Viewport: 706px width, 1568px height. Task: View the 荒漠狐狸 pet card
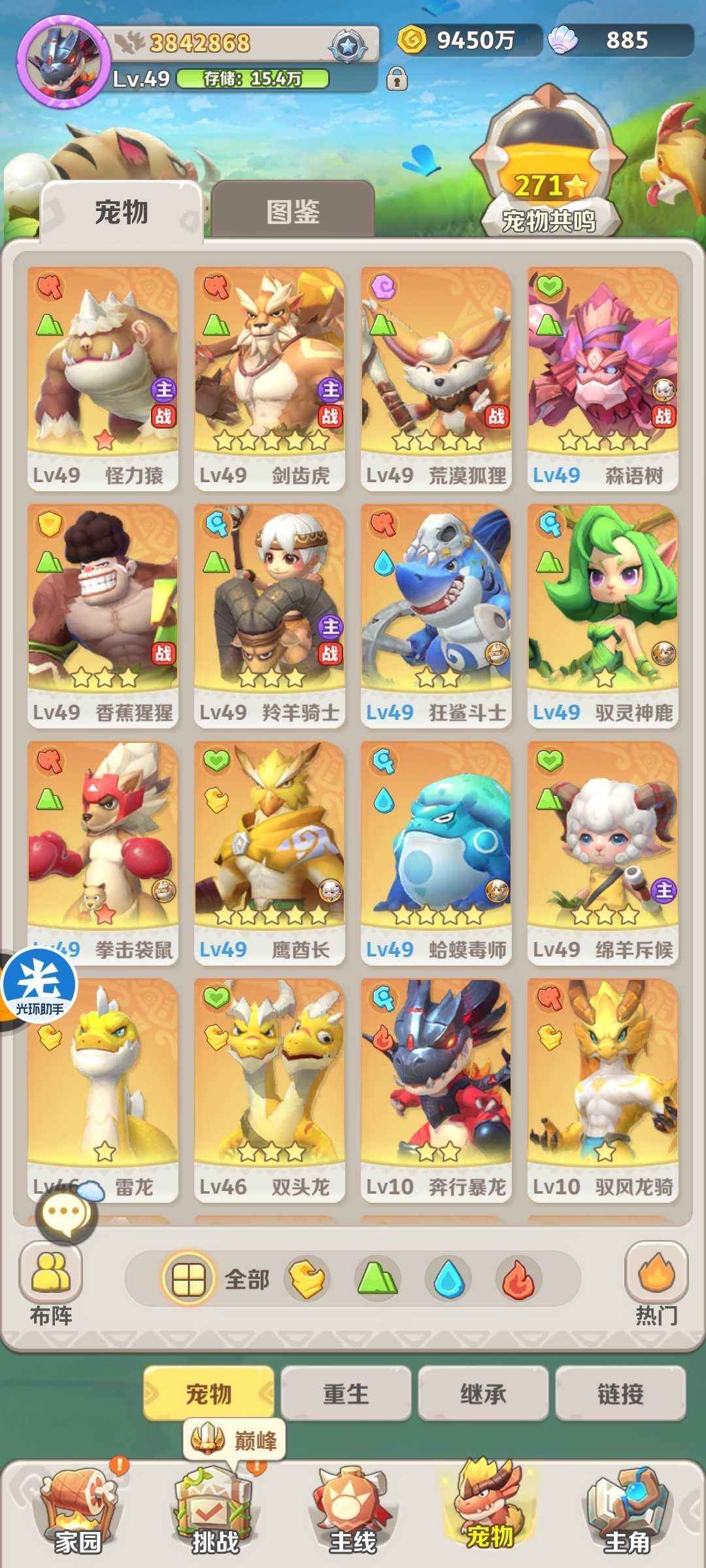tap(436, 378)
